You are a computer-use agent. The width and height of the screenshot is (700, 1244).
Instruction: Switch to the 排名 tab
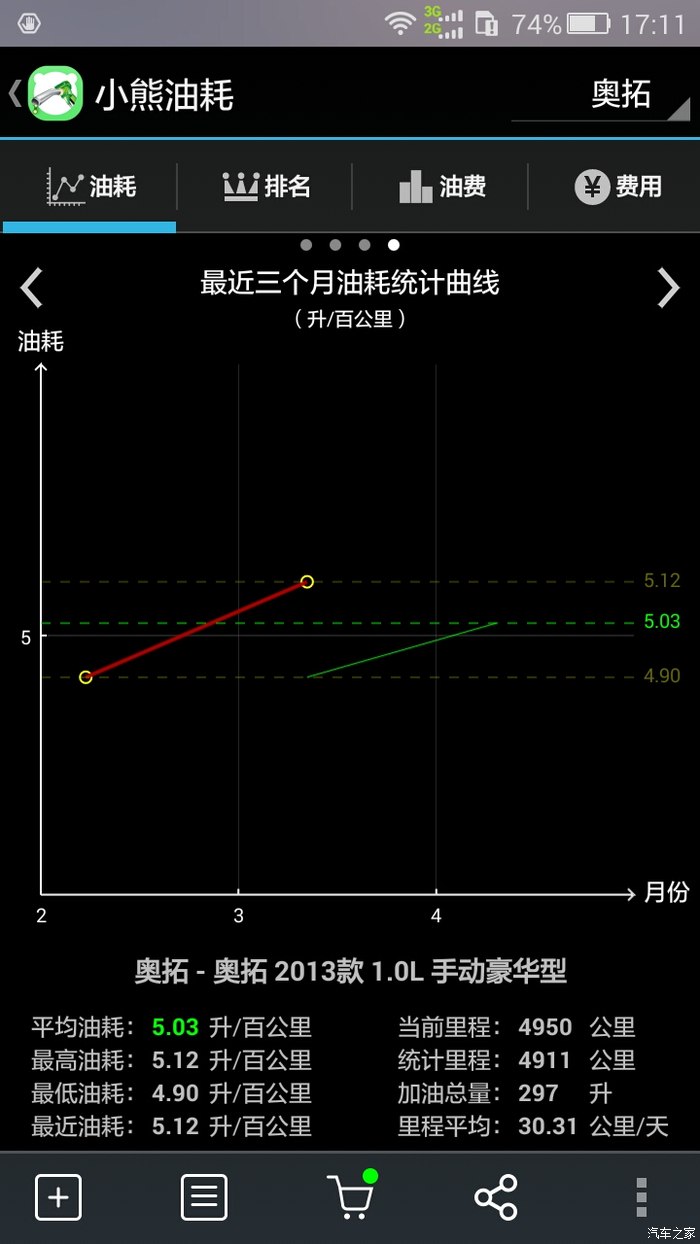[x=266, y=187]
